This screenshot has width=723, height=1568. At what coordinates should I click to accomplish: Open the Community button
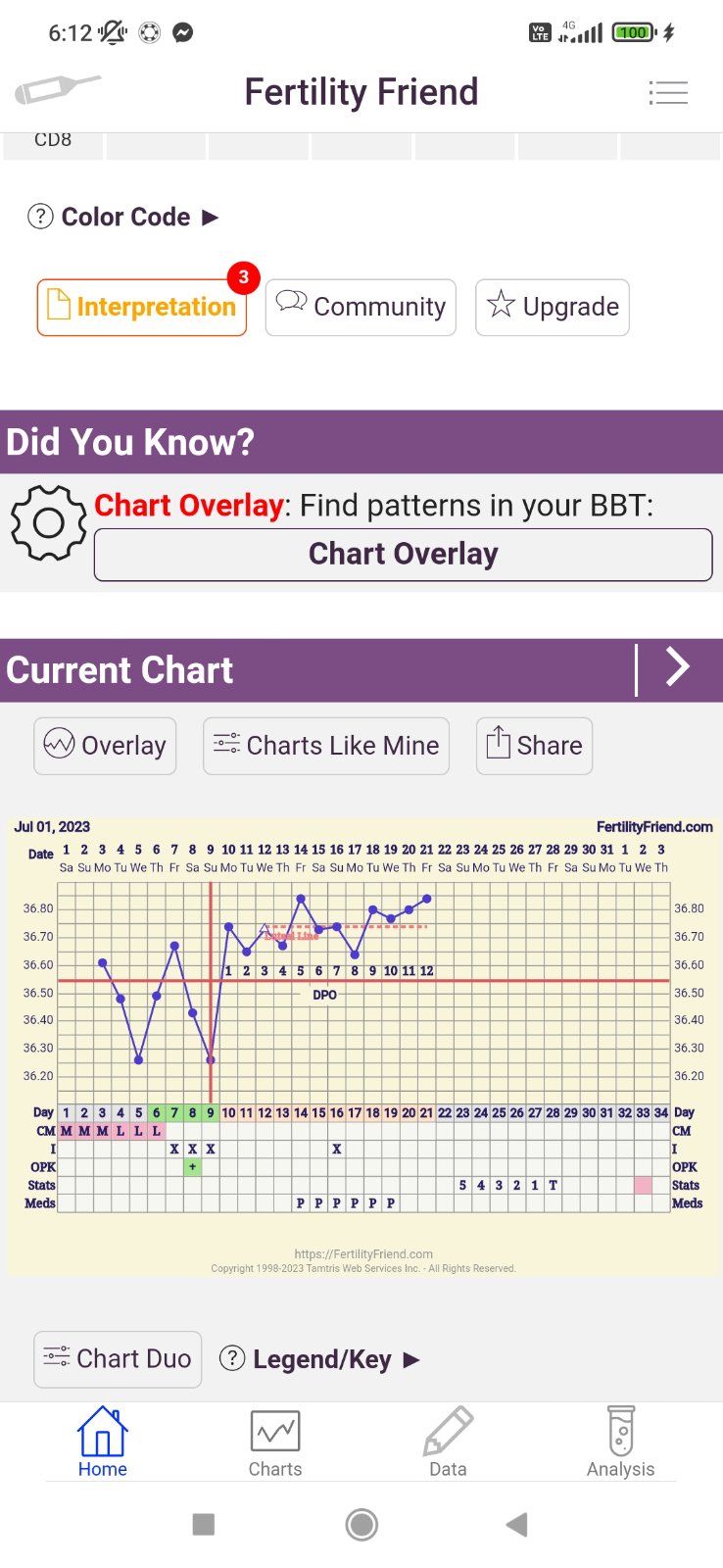coord(361,308)
